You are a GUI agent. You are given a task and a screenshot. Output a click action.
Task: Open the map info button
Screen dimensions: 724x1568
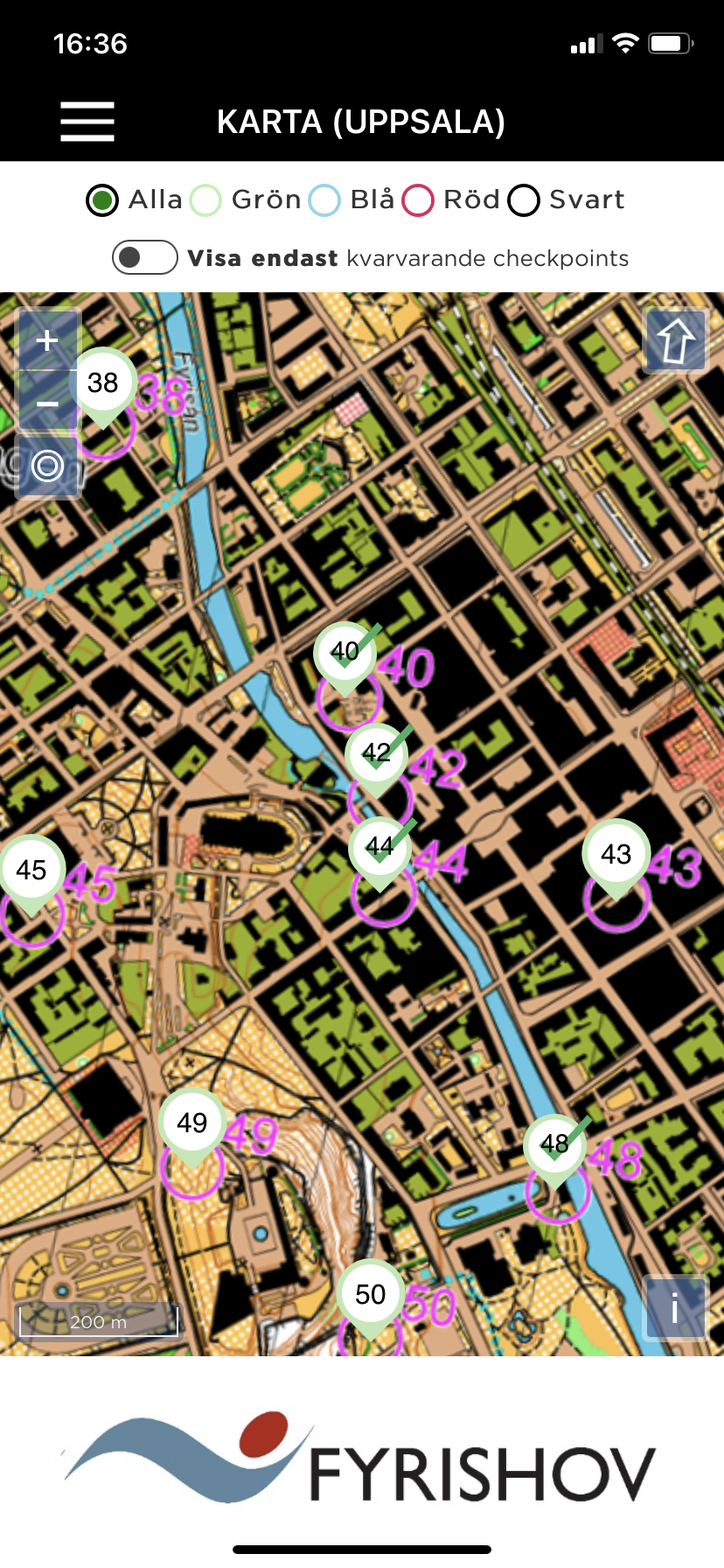tap(674, 1308)
